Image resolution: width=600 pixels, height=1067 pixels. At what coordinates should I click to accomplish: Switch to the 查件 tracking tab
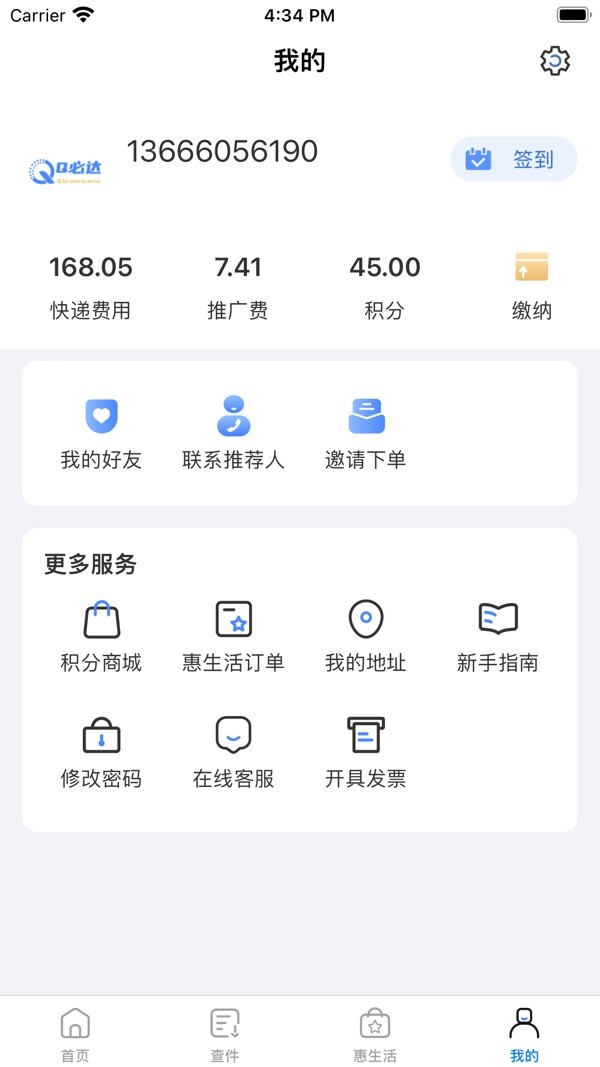225,1034
